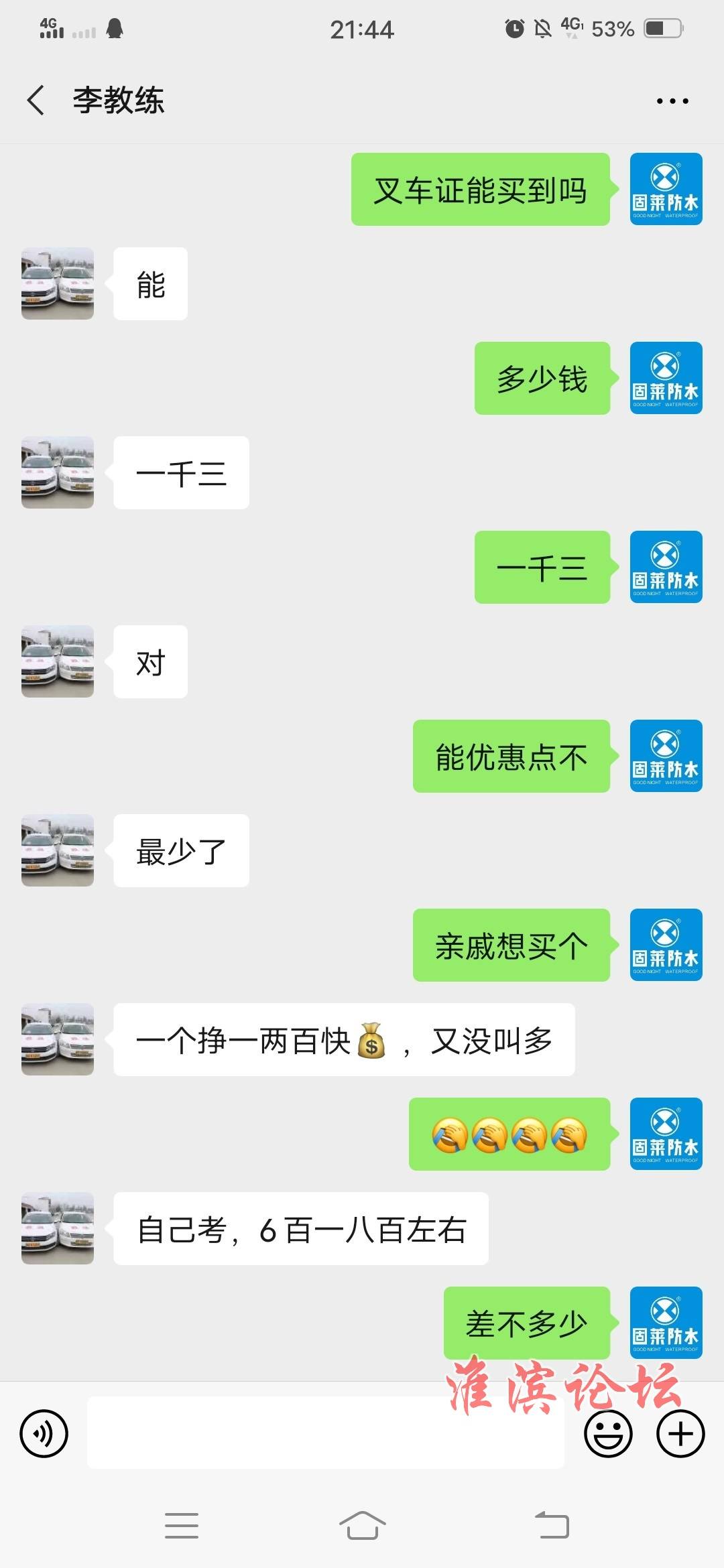
Task: Open own avatar beside 叉车证能买到吗 message
Action: (x=666, y=189)
